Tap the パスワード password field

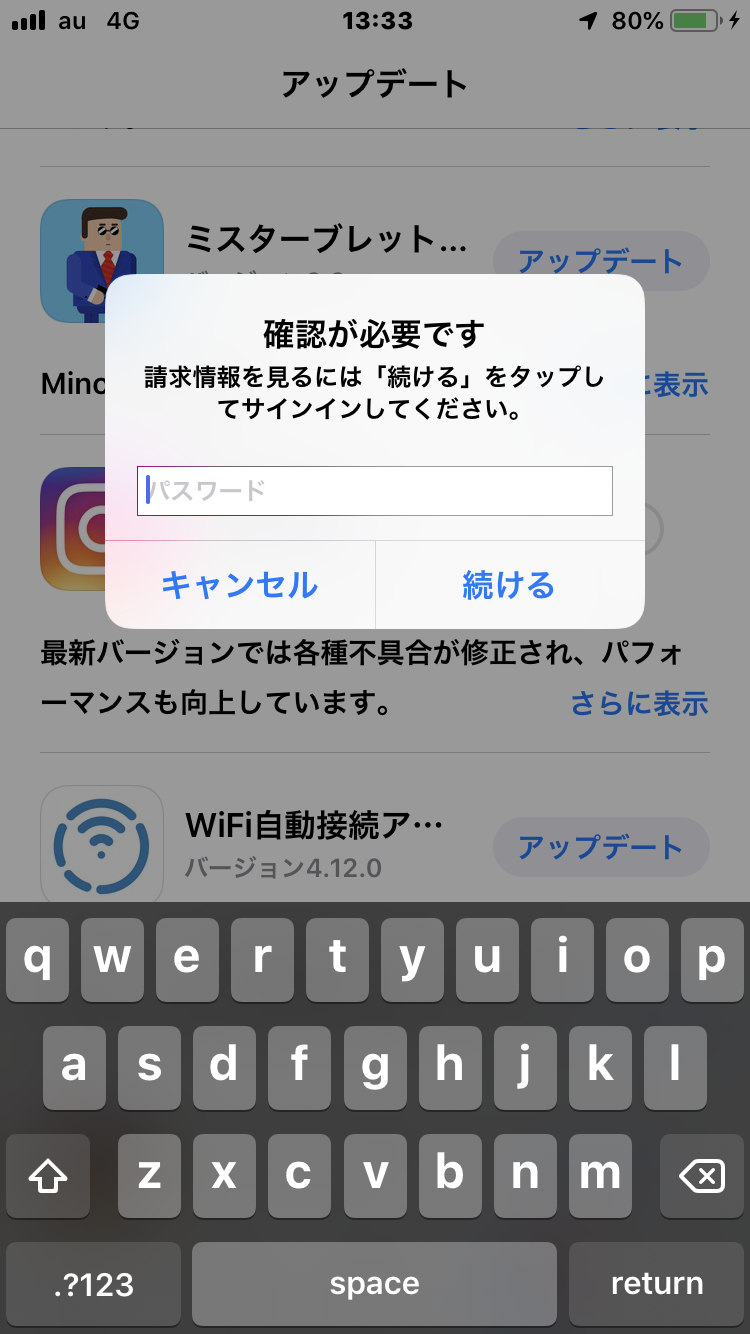coord(374,491)
